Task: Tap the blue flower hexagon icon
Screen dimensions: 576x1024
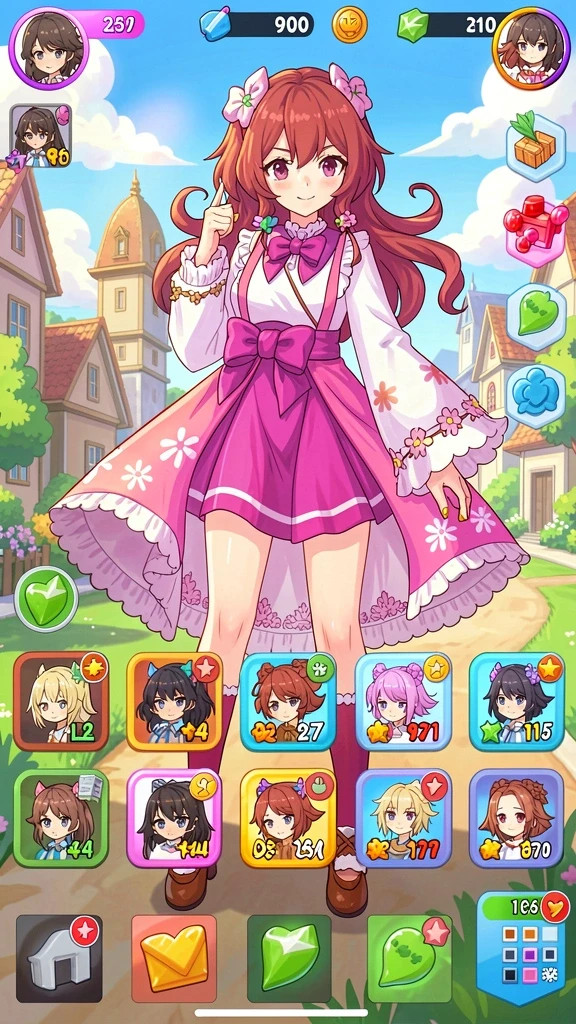Action: point(536,396)
